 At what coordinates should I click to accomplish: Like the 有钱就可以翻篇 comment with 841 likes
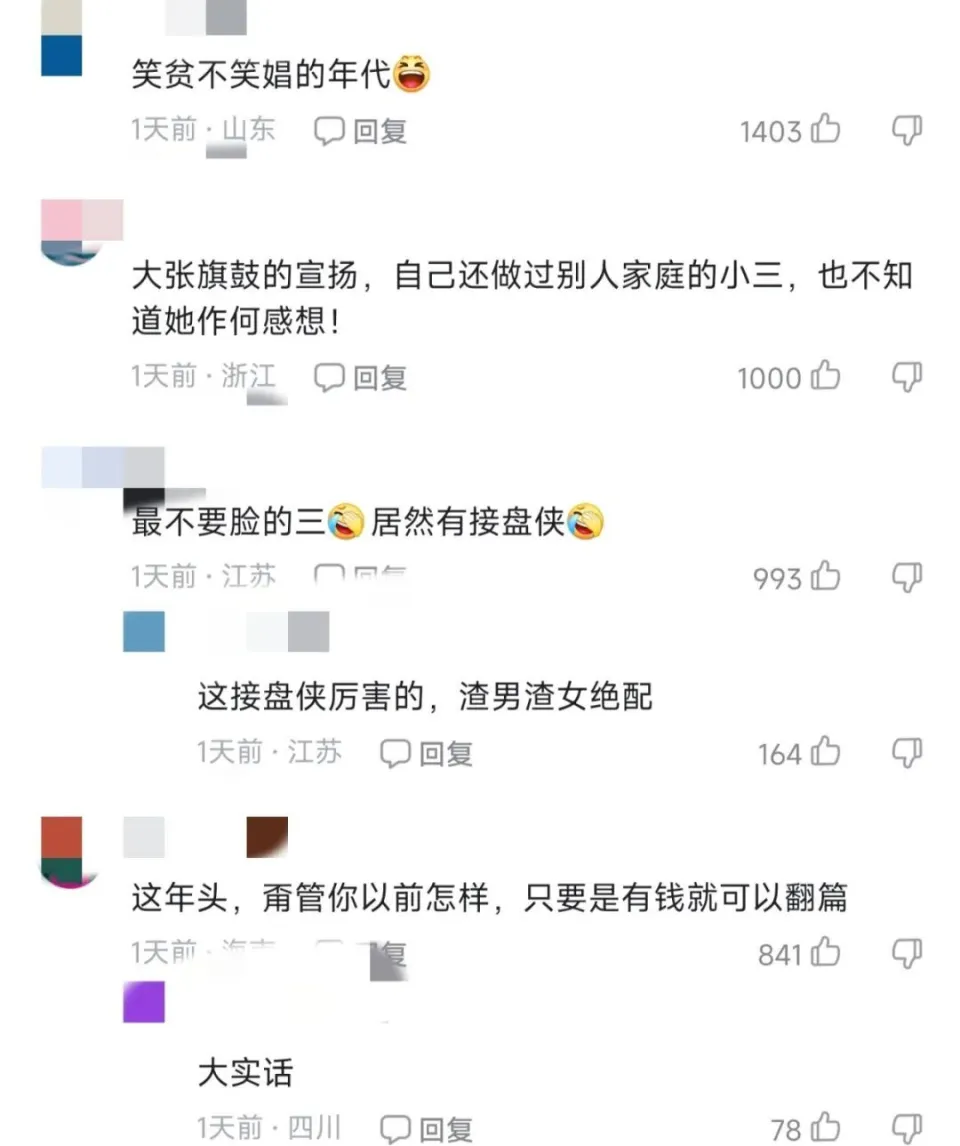tap(825, 954)
